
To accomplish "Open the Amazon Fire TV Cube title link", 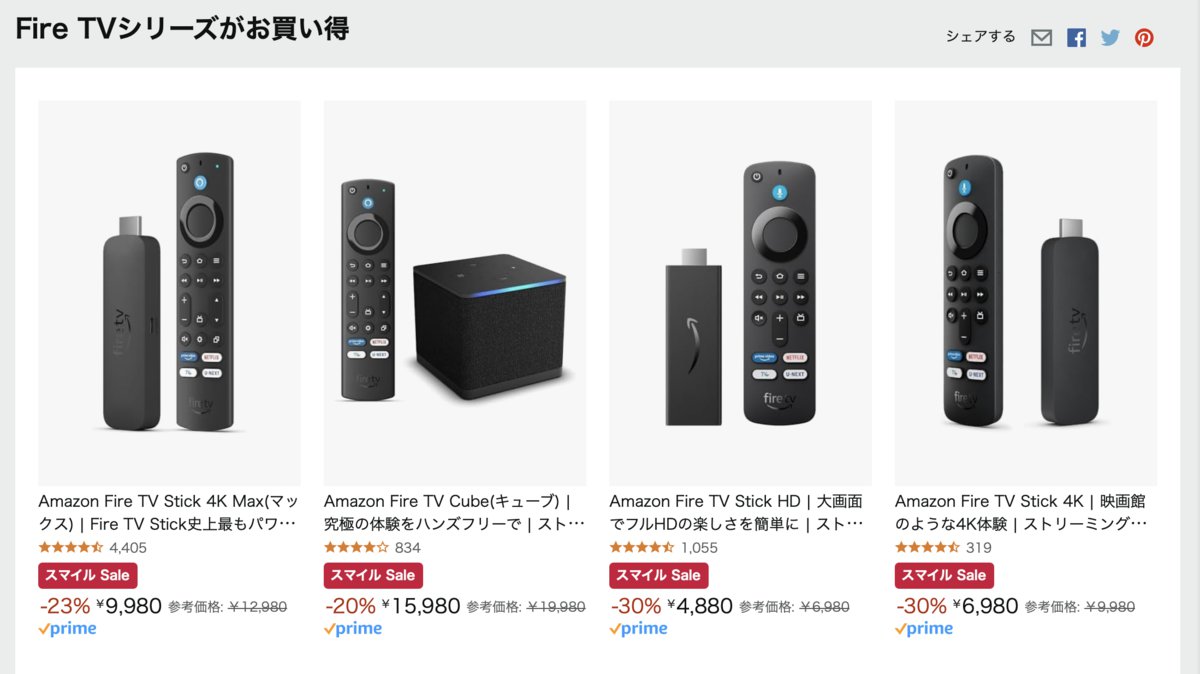I will [x=454, y=512].
